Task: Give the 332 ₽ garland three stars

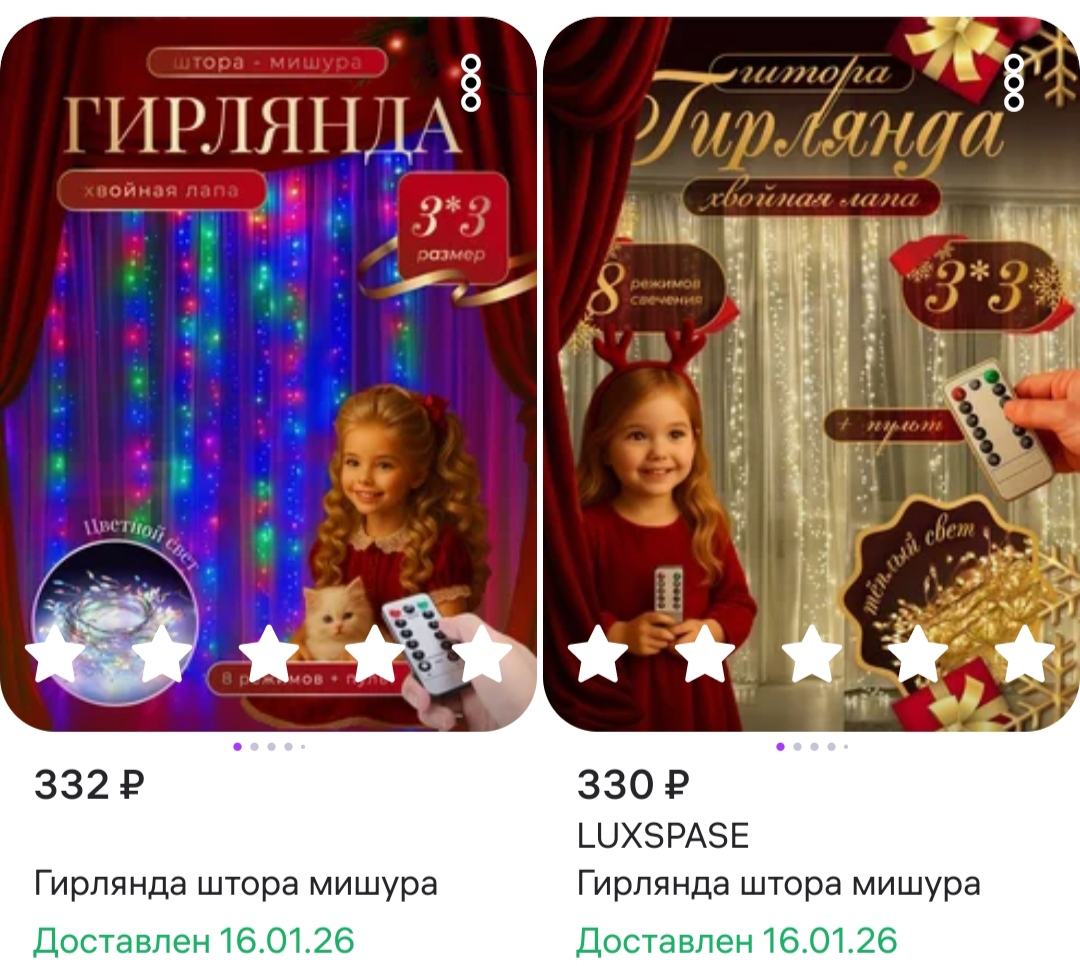Action: tap(268, 654)
